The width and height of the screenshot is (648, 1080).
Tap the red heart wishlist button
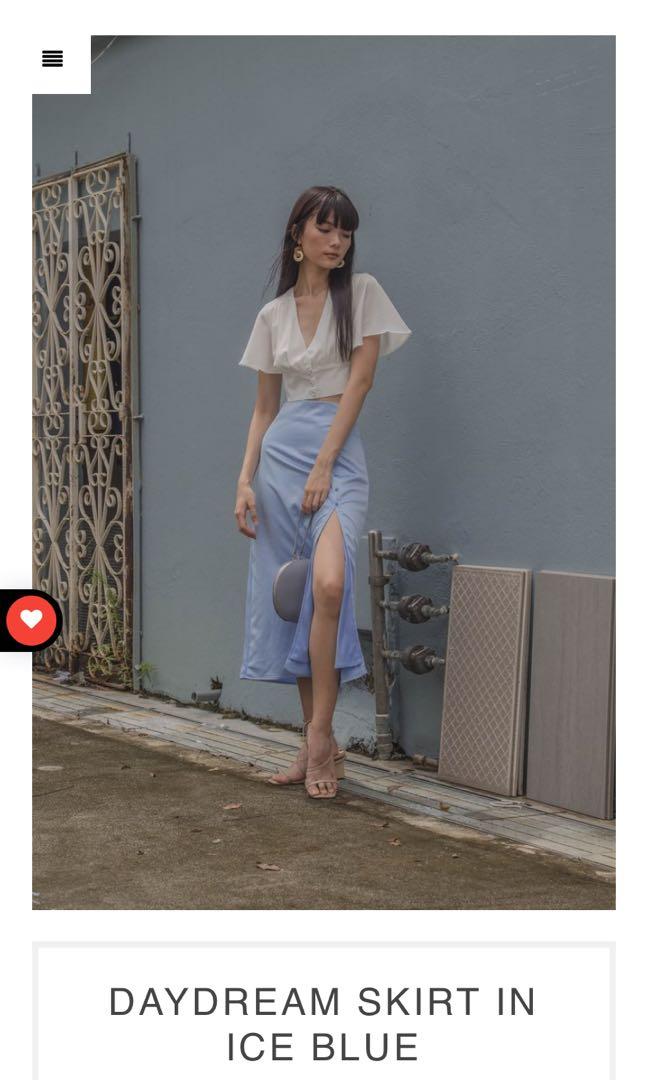point(31,620)
